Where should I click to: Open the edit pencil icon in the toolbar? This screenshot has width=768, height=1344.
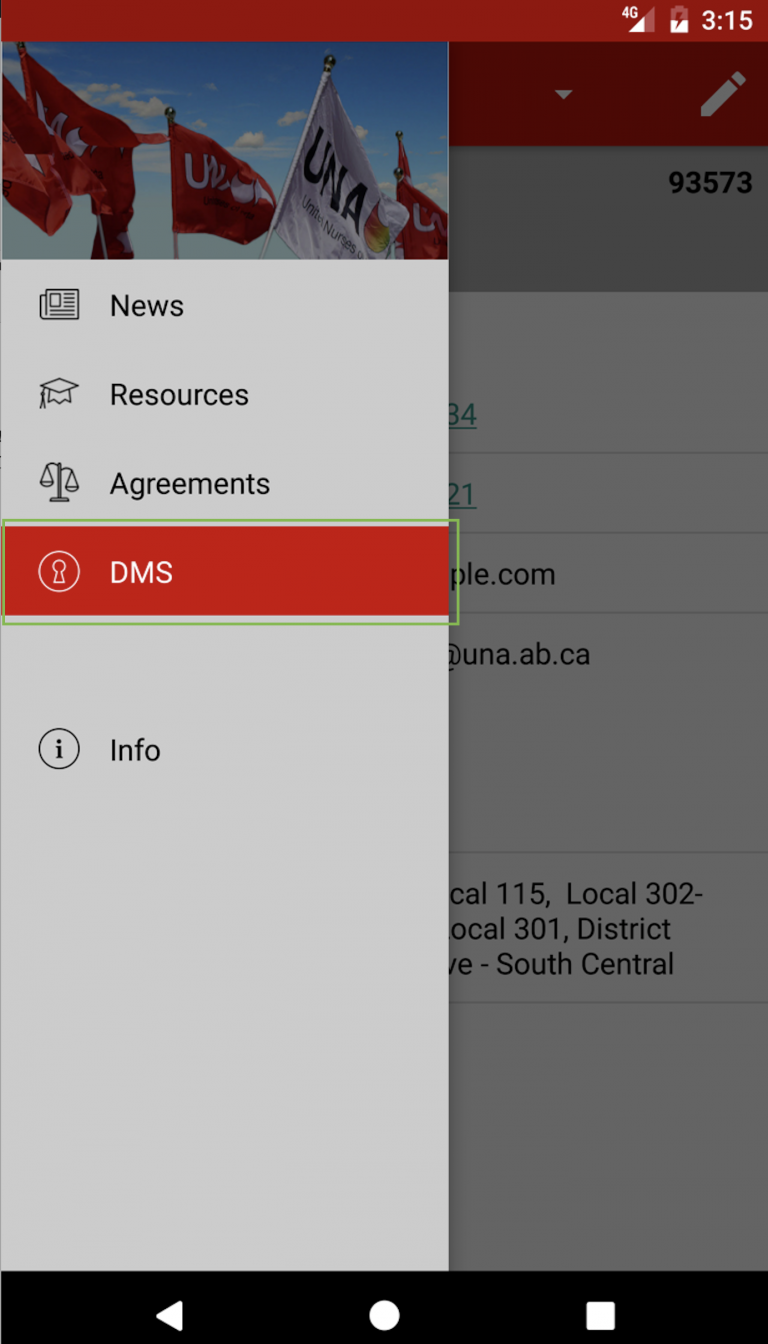(x=724, y=94)
